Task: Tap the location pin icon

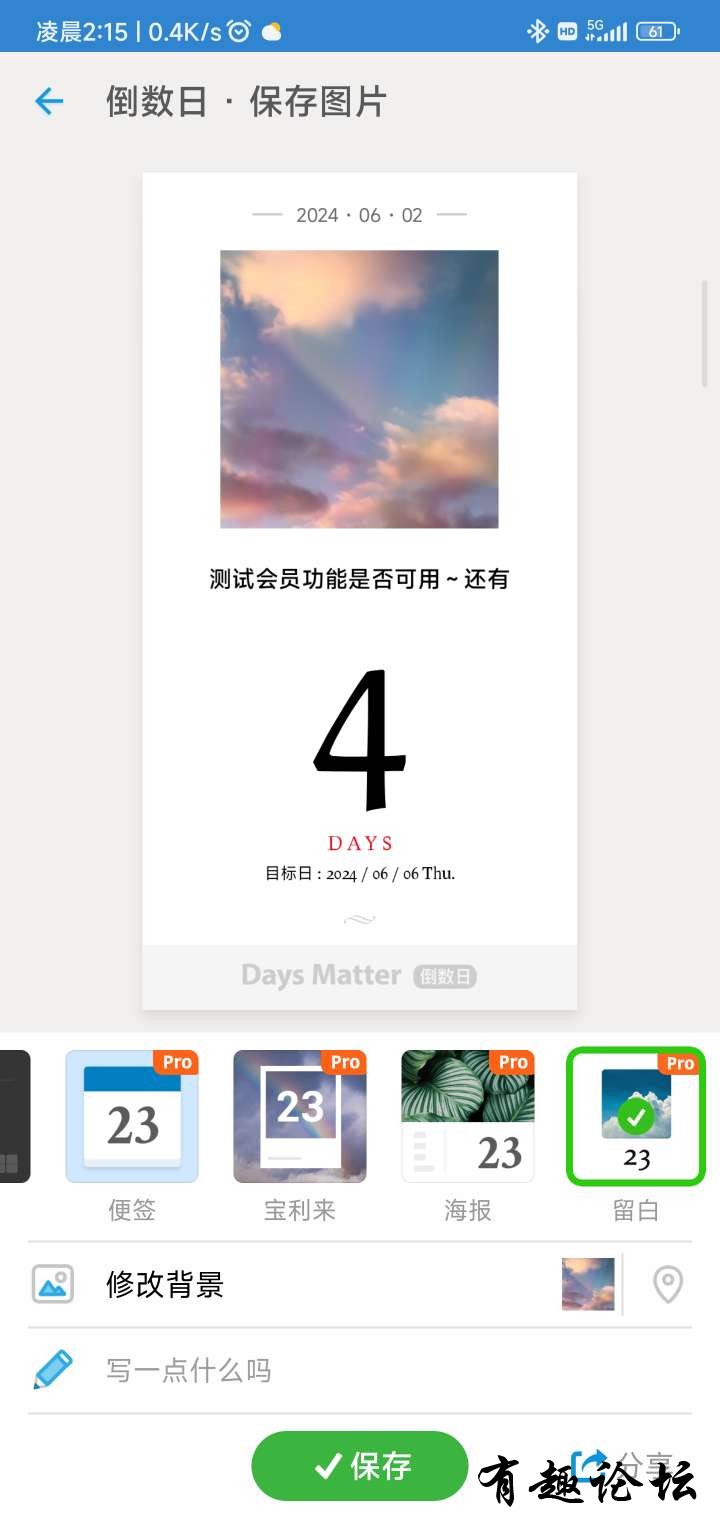Action: point(667,1284)
